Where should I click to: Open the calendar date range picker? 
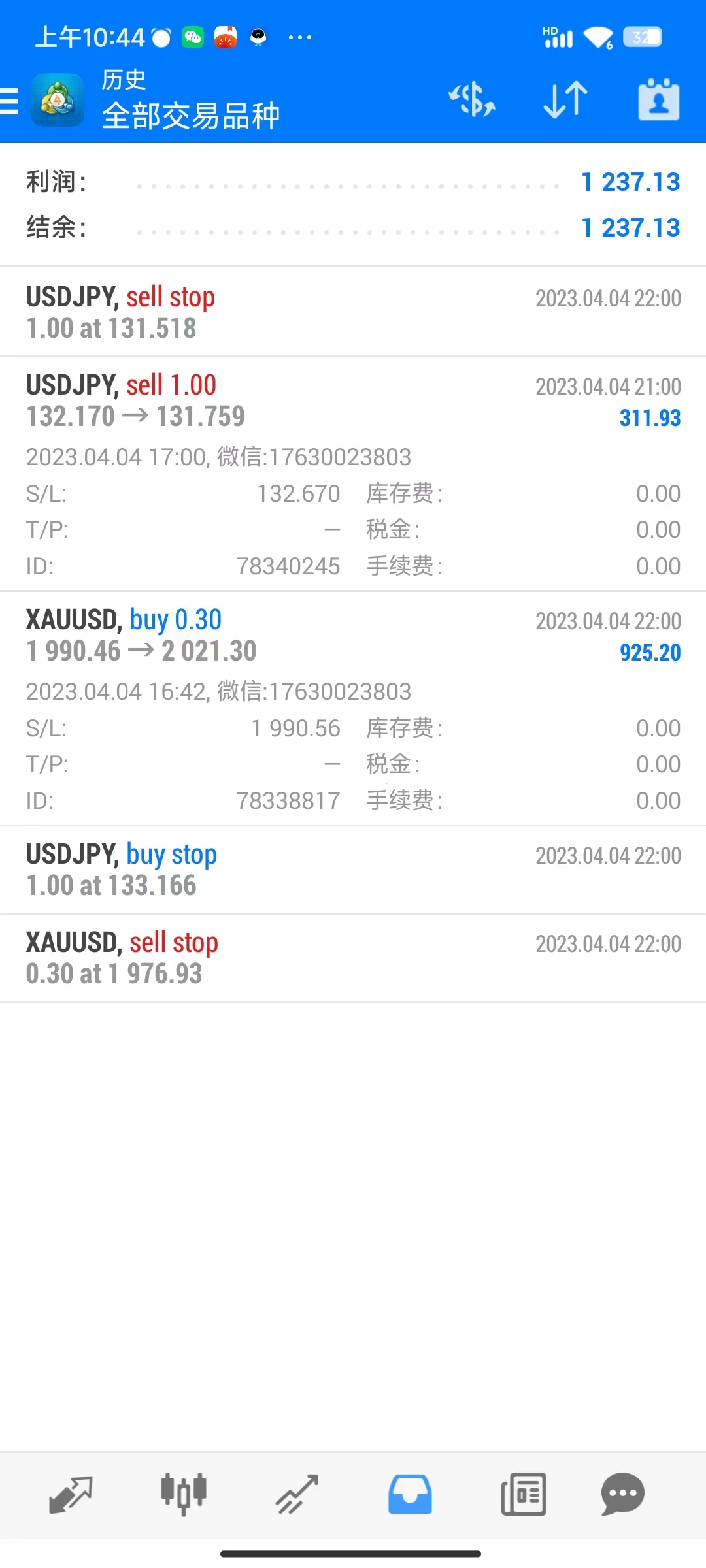pyautogui.click(x=658, y=100)
